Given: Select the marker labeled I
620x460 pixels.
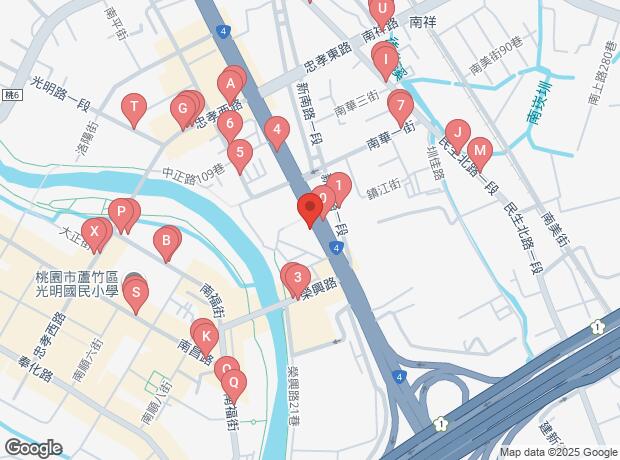Looking at the screenshot, I should [x=385, y=59].
